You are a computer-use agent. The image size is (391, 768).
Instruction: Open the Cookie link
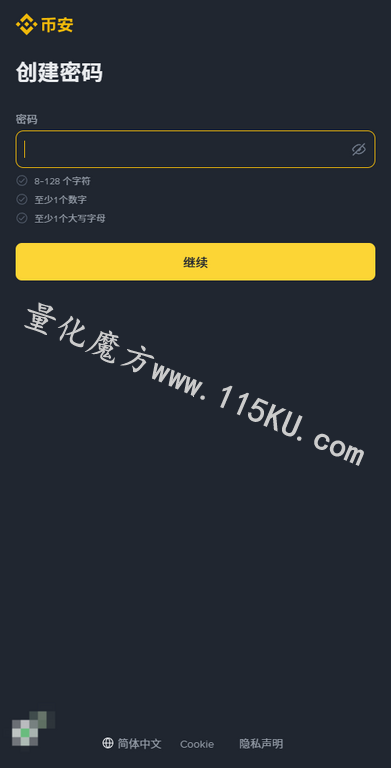197,744
